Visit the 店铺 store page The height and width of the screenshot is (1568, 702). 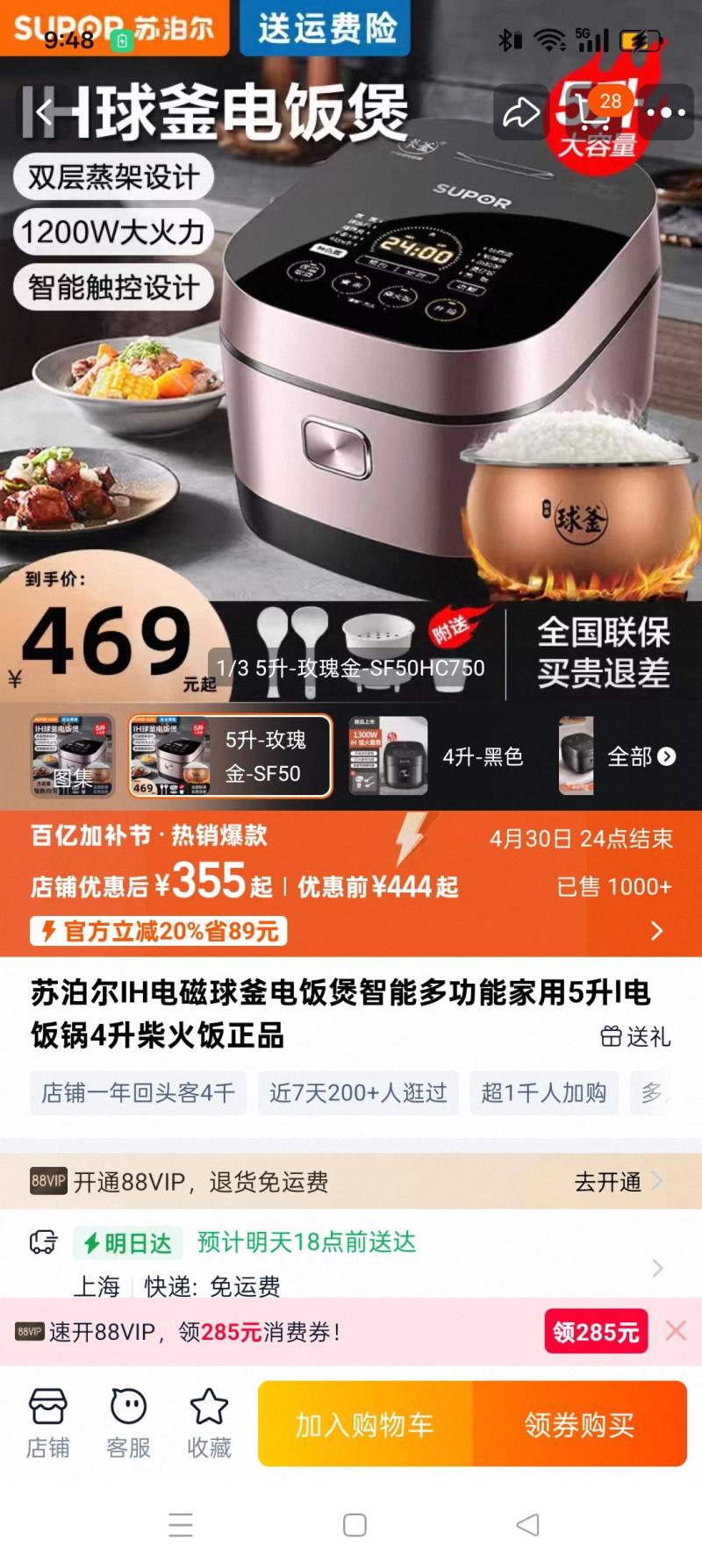tap(47, 1423)
